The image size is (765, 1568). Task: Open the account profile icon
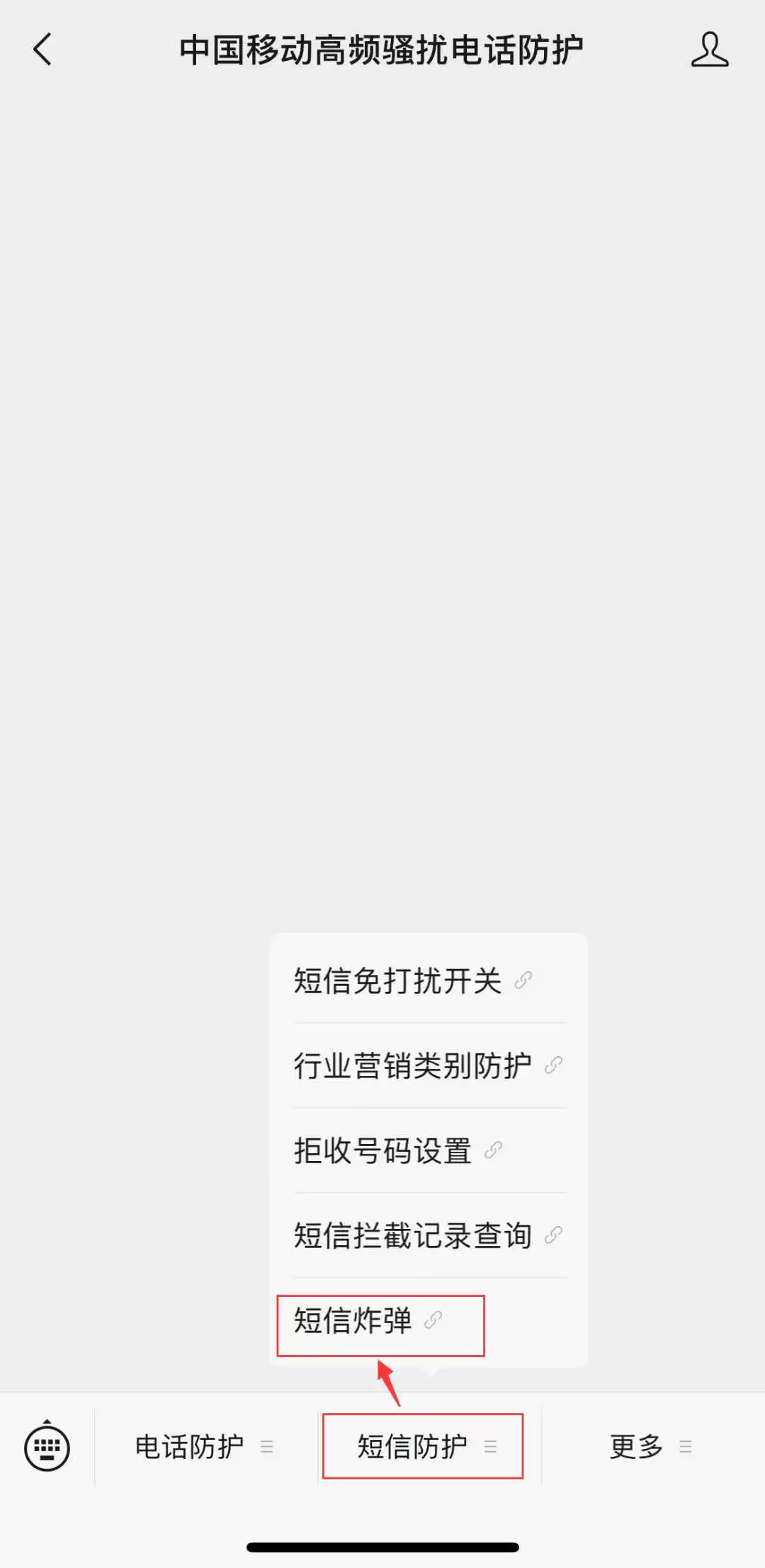click(709, 50)
